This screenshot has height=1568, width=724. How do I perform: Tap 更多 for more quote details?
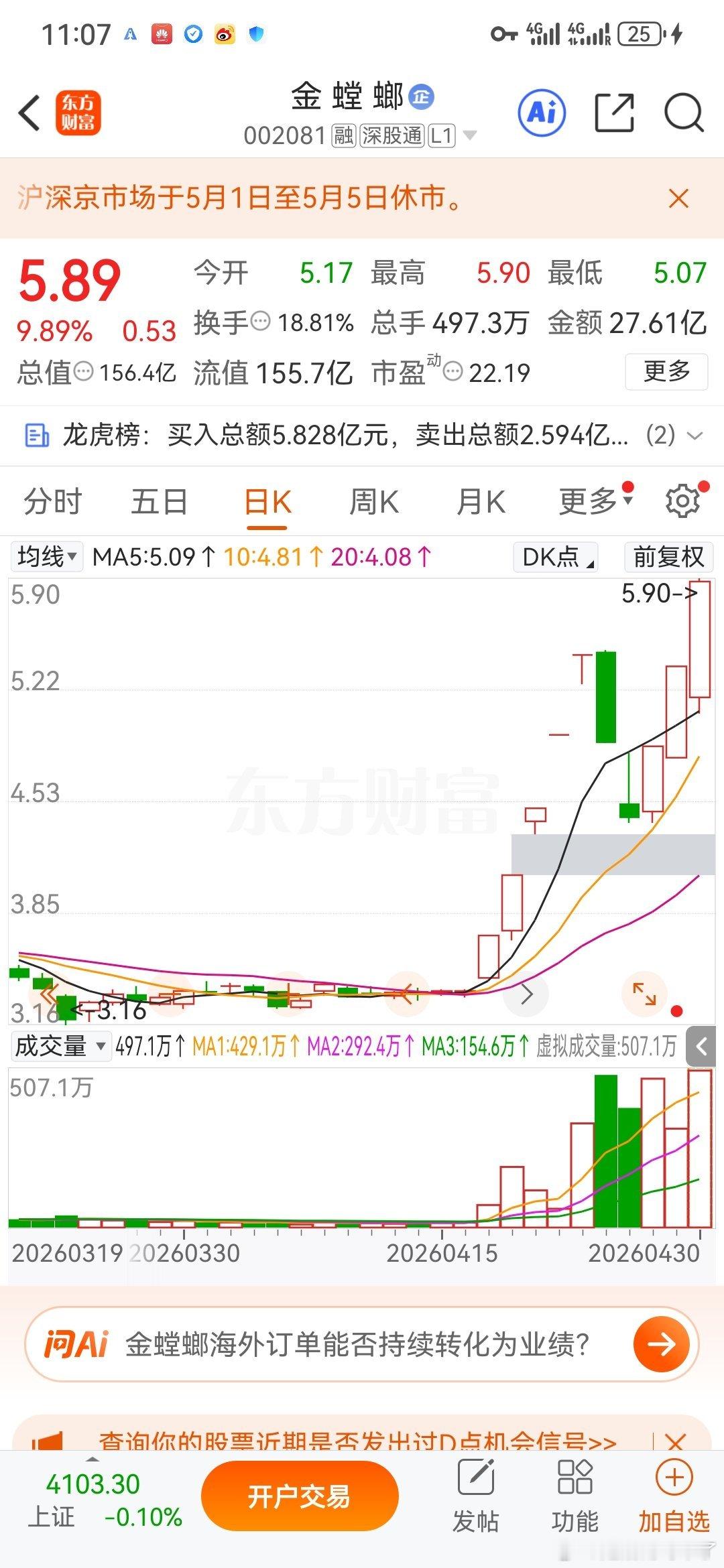pos(666,371)
